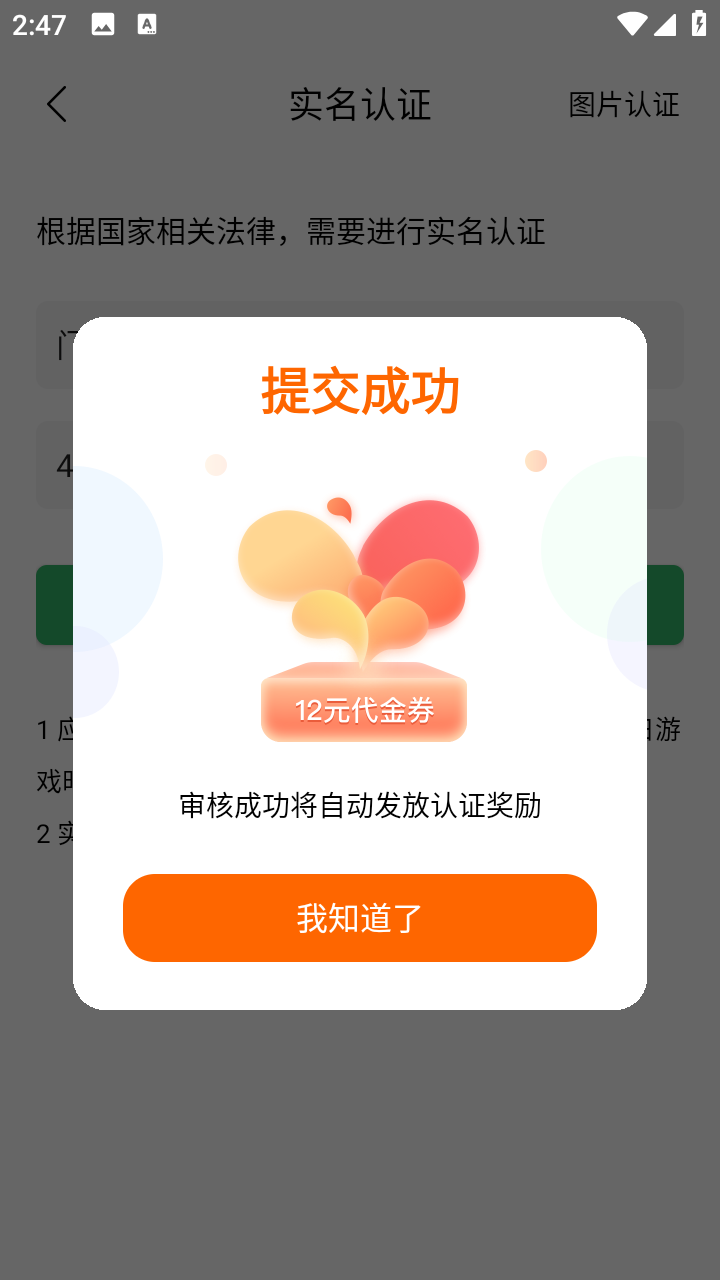Select the name input field
The height and width of the screenshot is (1280, 720).
(55, 344)
